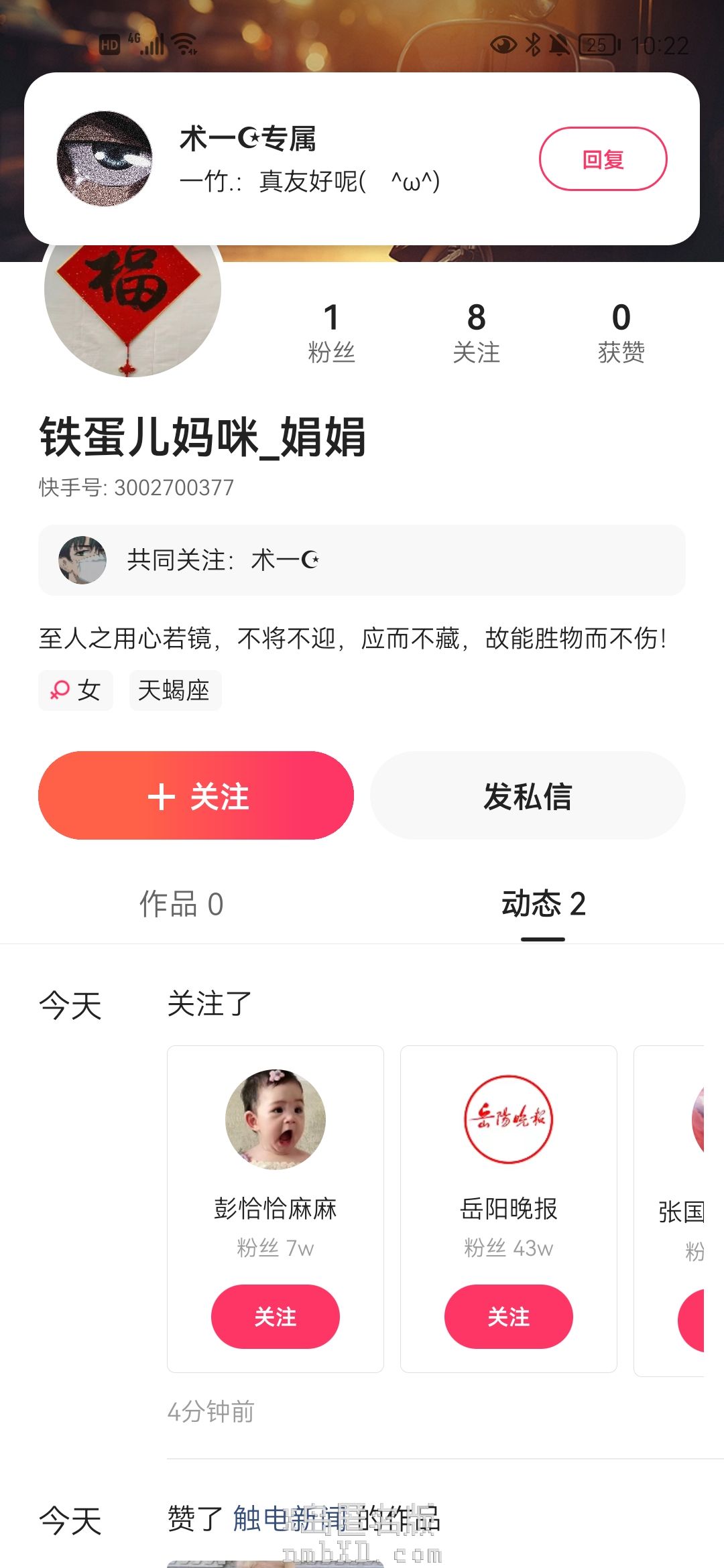View the 粉丝 followers count list
The height and width of the screenshot is (1568, 724).
tap(331, 333)
